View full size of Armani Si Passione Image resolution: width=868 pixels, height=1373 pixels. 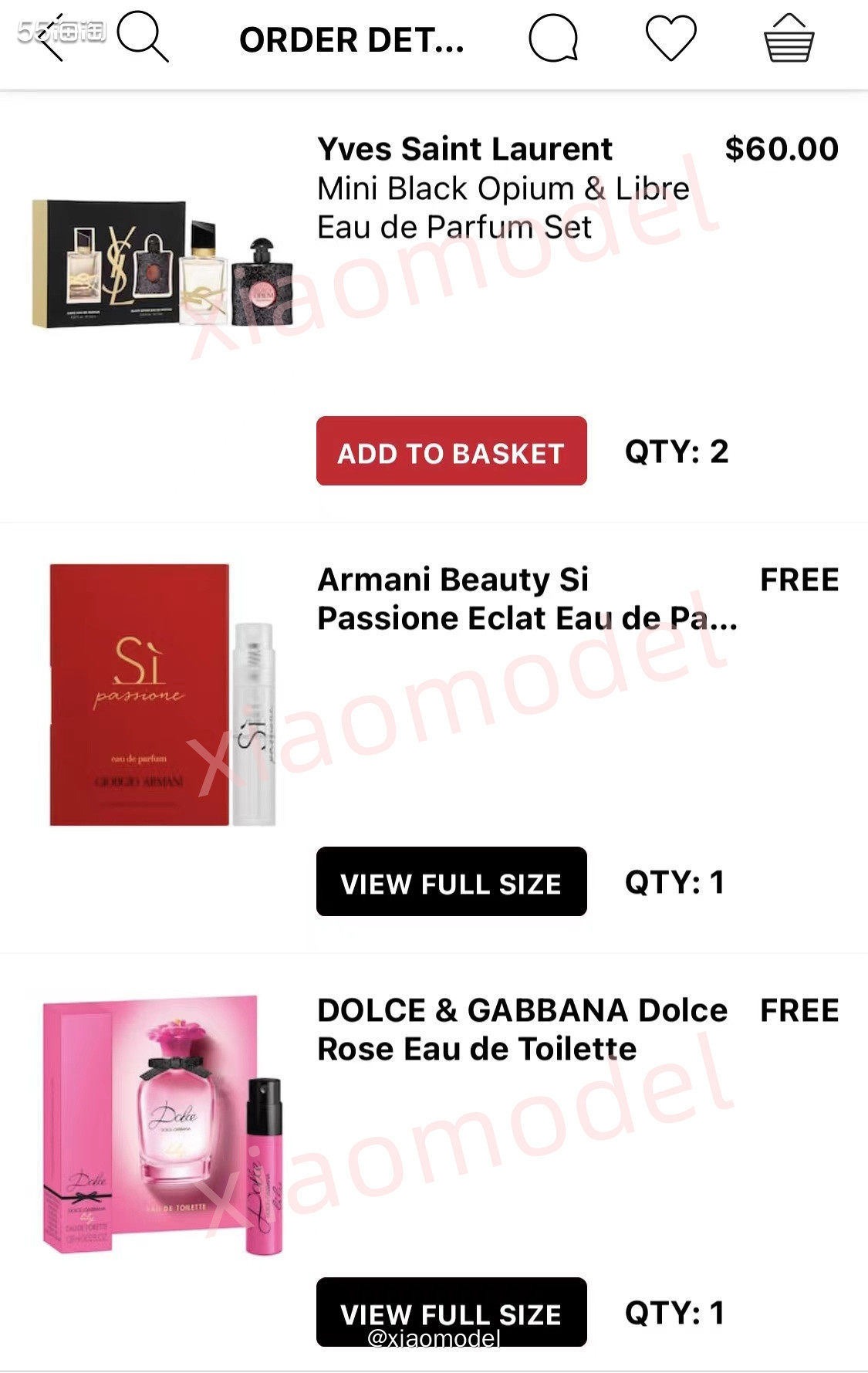click(x=451, y=882)
